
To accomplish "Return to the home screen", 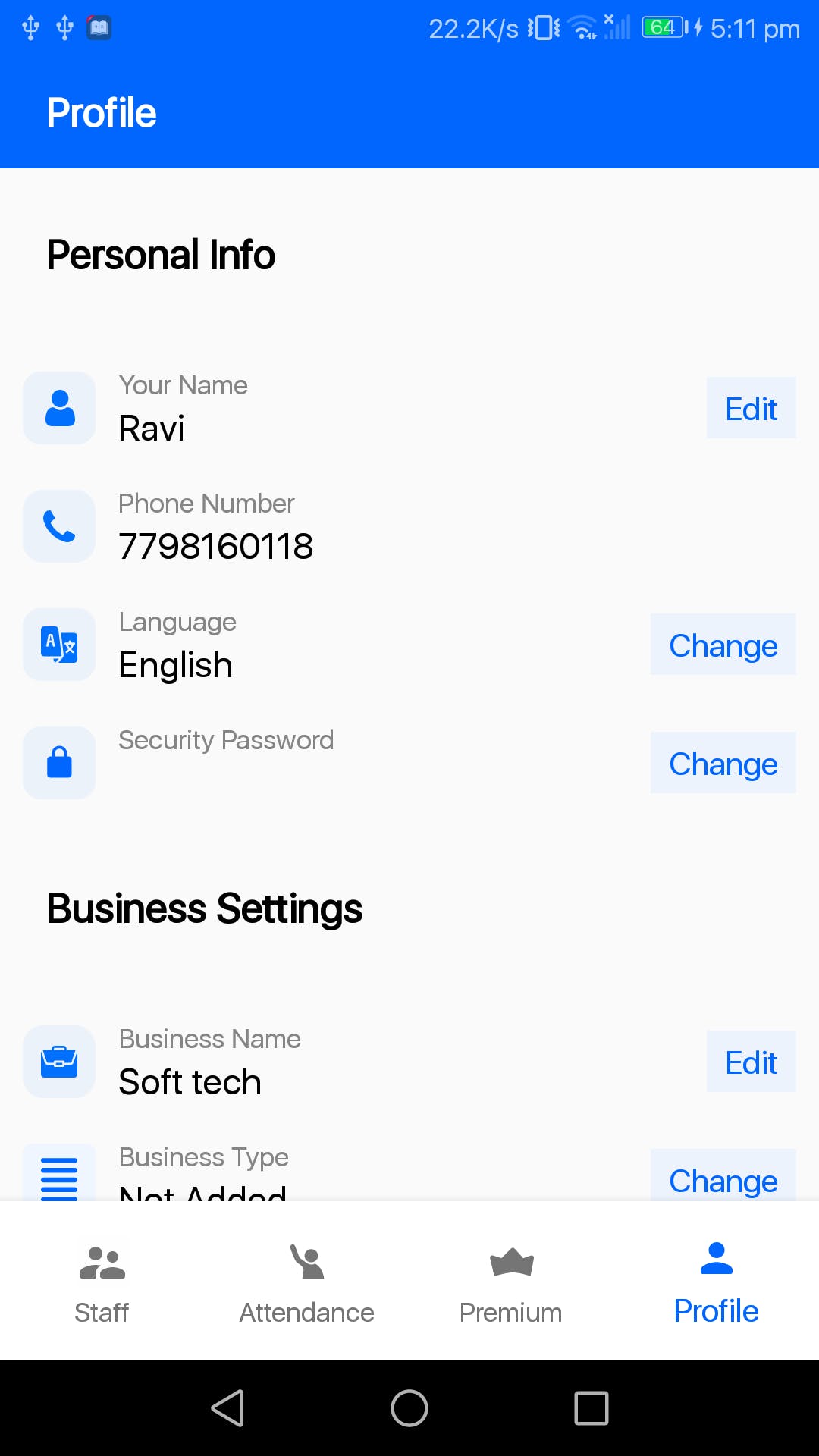I will (409, 1408).
